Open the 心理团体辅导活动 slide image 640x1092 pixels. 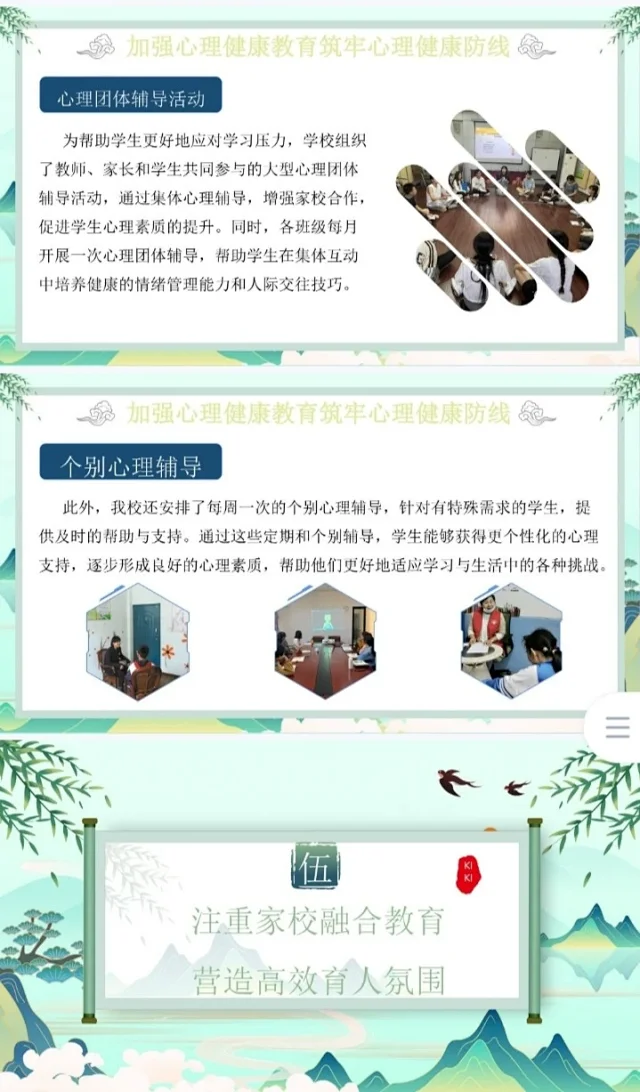(318, 185)
